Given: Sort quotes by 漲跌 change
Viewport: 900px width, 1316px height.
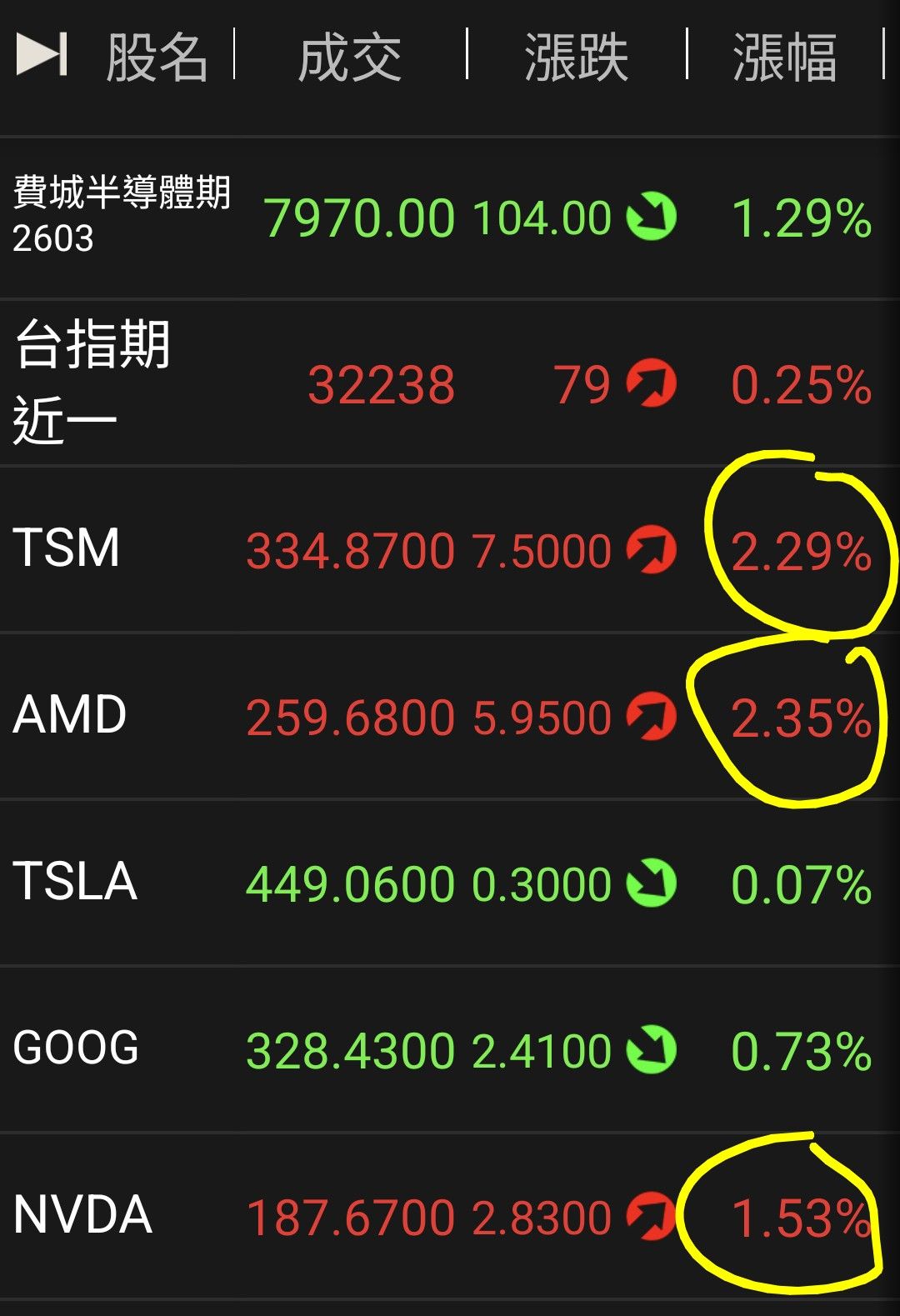Looking at the screenshot, I should [576, 58].
